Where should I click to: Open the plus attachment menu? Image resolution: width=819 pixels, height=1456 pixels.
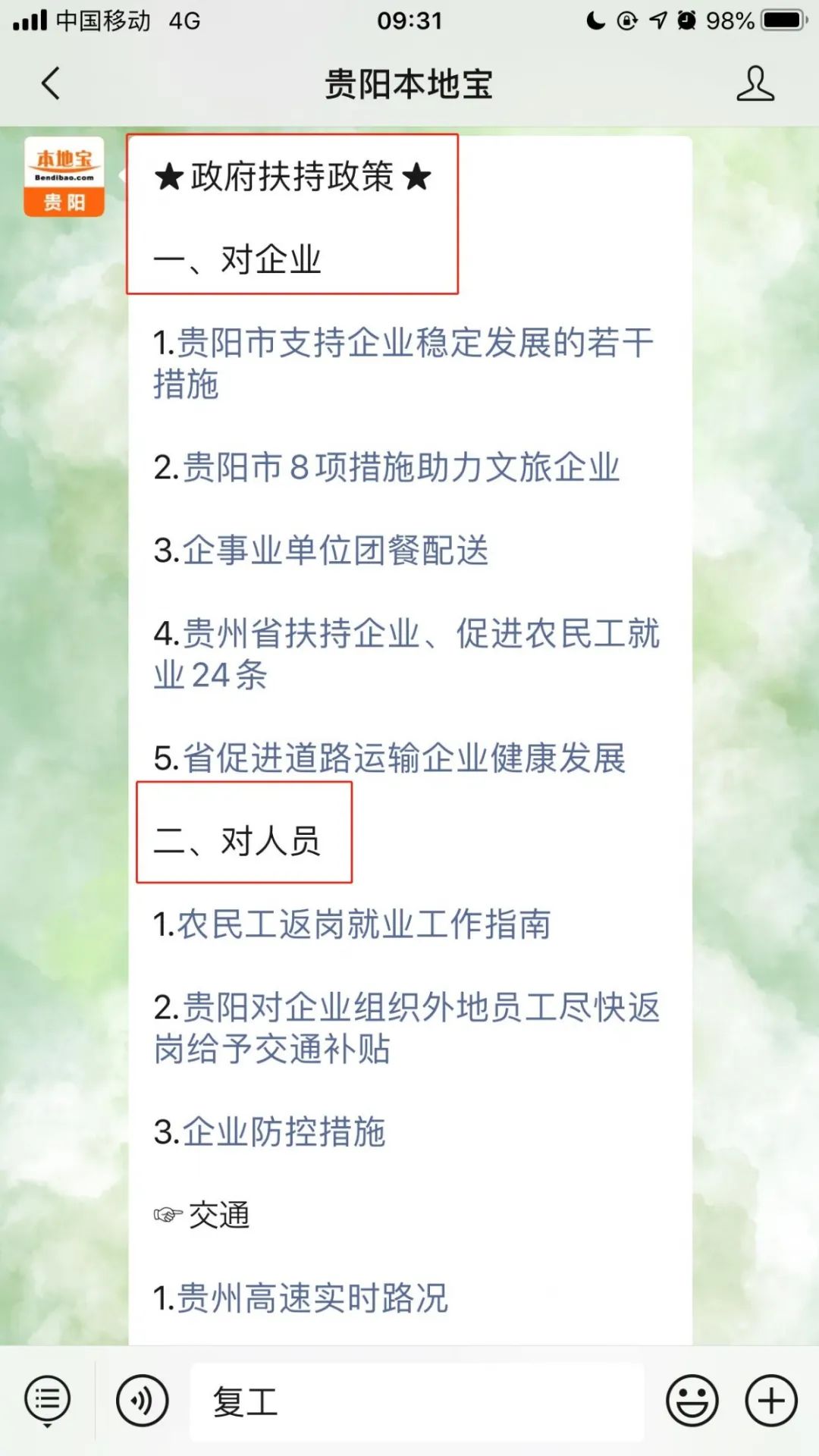pyautogui.click(x=771, y=1401)
